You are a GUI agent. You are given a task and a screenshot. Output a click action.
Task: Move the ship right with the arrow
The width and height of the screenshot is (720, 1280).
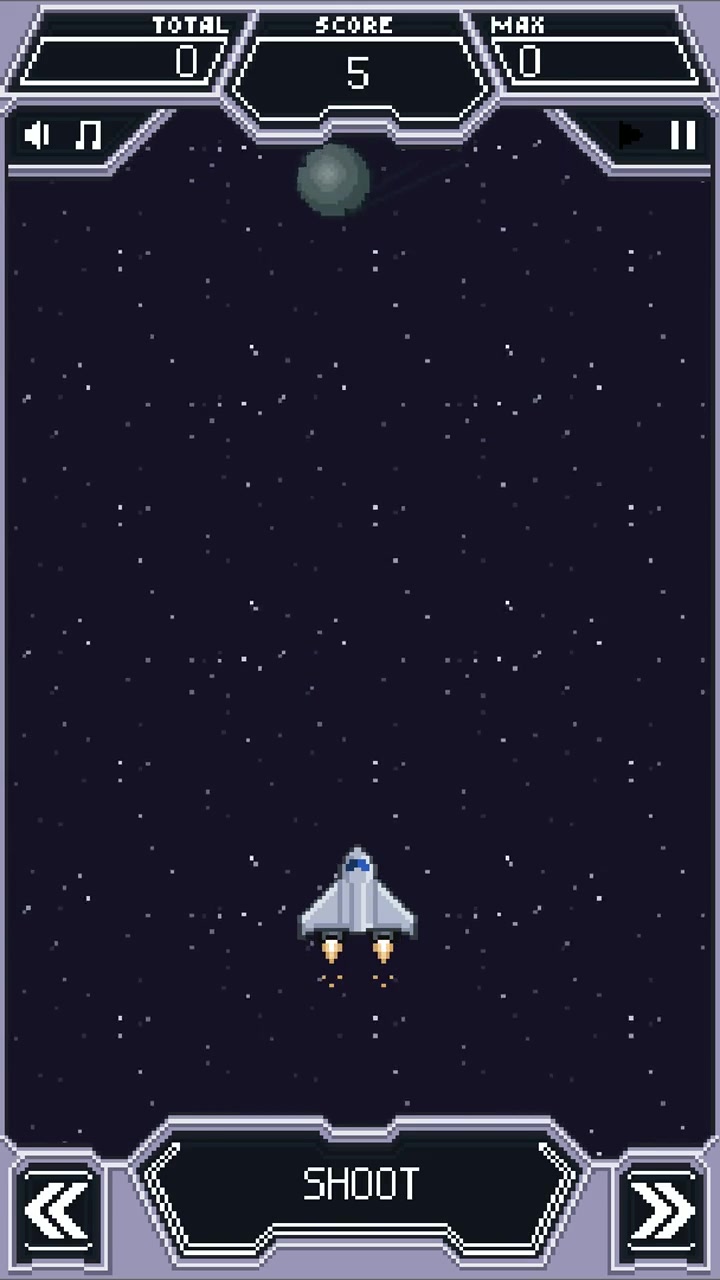tap(661, 1213)
